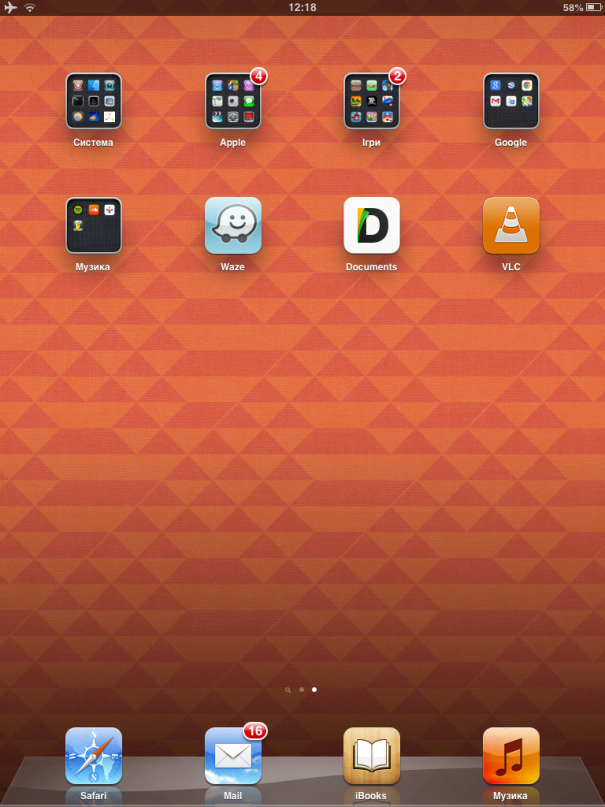Screen dimensions: 605x807
Task: Launch iBooks from the dock
Action: coord(371,755)
